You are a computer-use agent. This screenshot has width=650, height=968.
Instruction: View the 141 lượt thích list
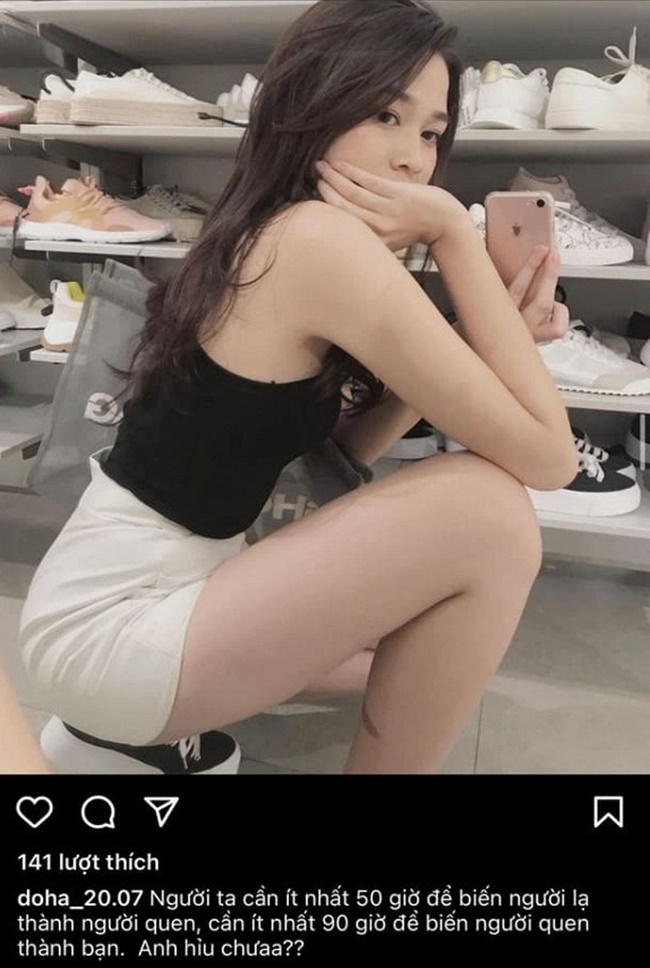(88, 862)
